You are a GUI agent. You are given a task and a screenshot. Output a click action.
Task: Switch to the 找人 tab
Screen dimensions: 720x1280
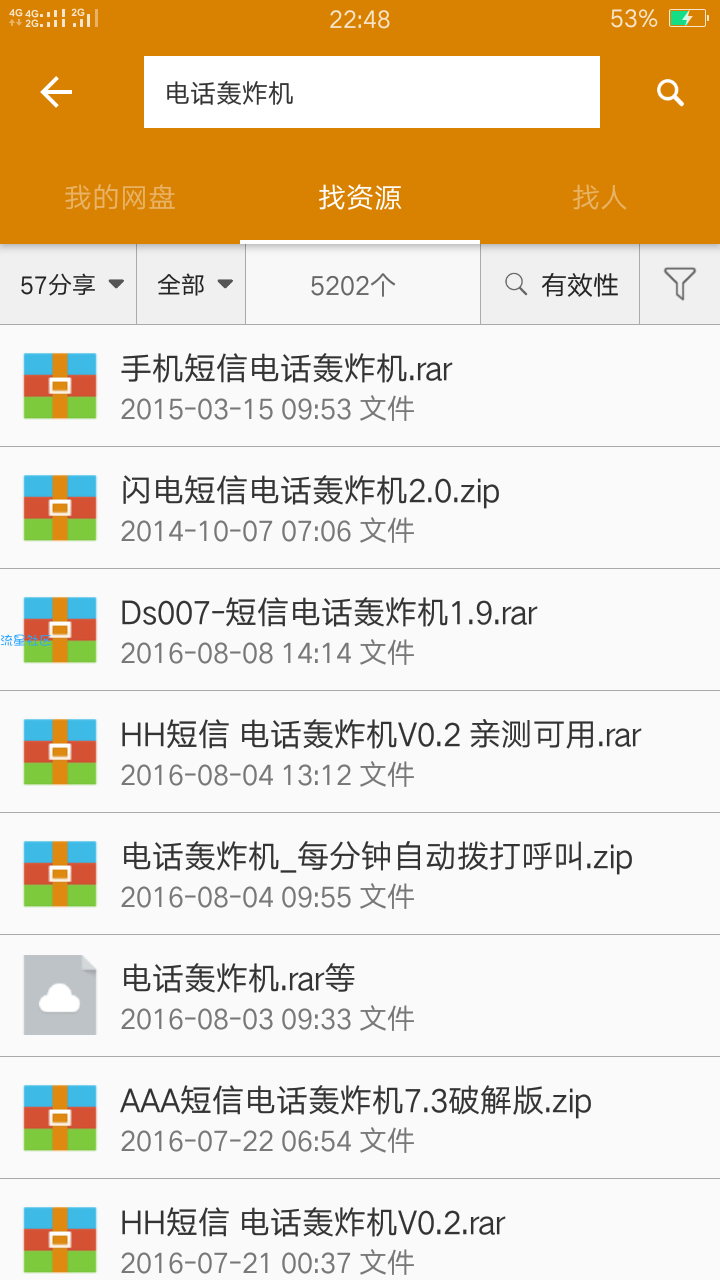tap(600, 198)
